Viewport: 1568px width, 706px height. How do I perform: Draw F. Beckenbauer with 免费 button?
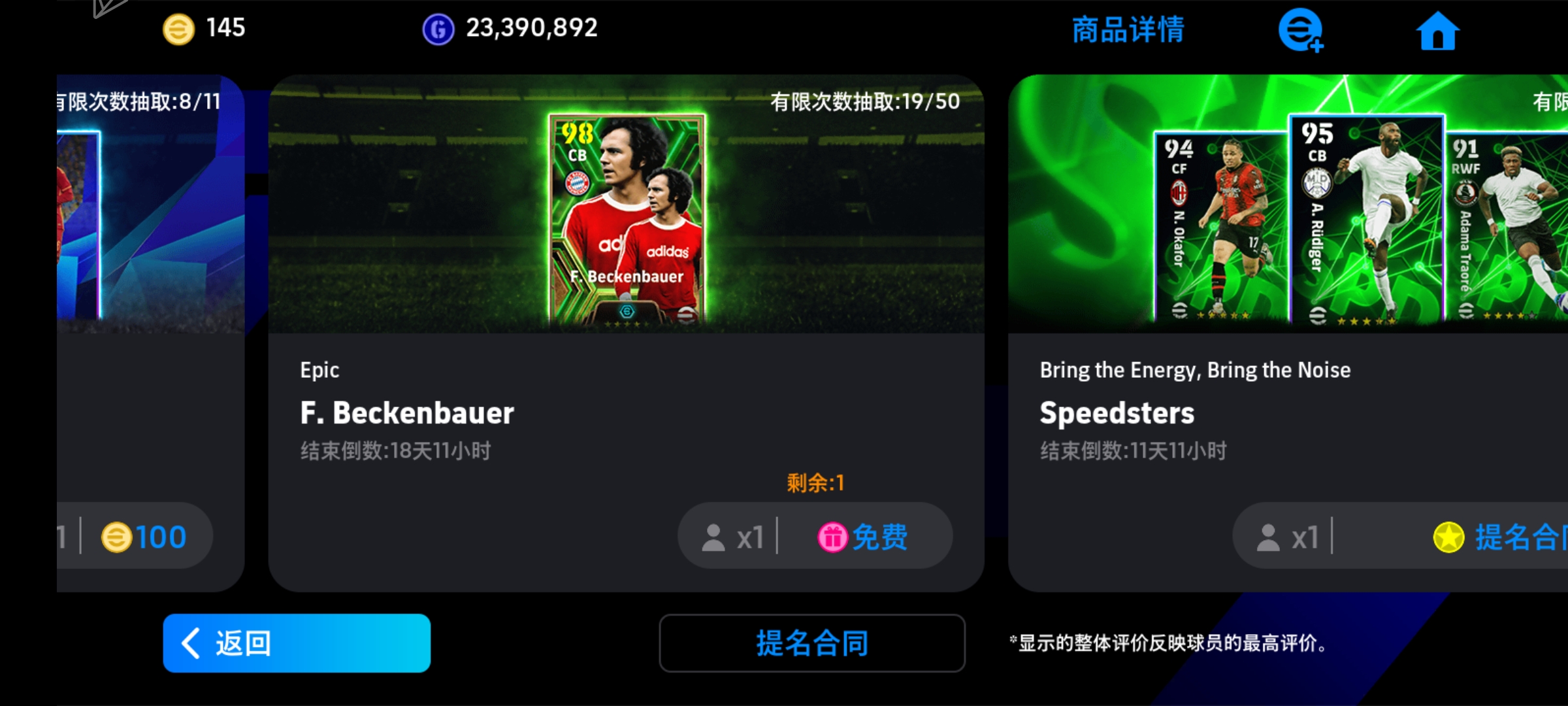pyautogui.click(x=862, y=537)
